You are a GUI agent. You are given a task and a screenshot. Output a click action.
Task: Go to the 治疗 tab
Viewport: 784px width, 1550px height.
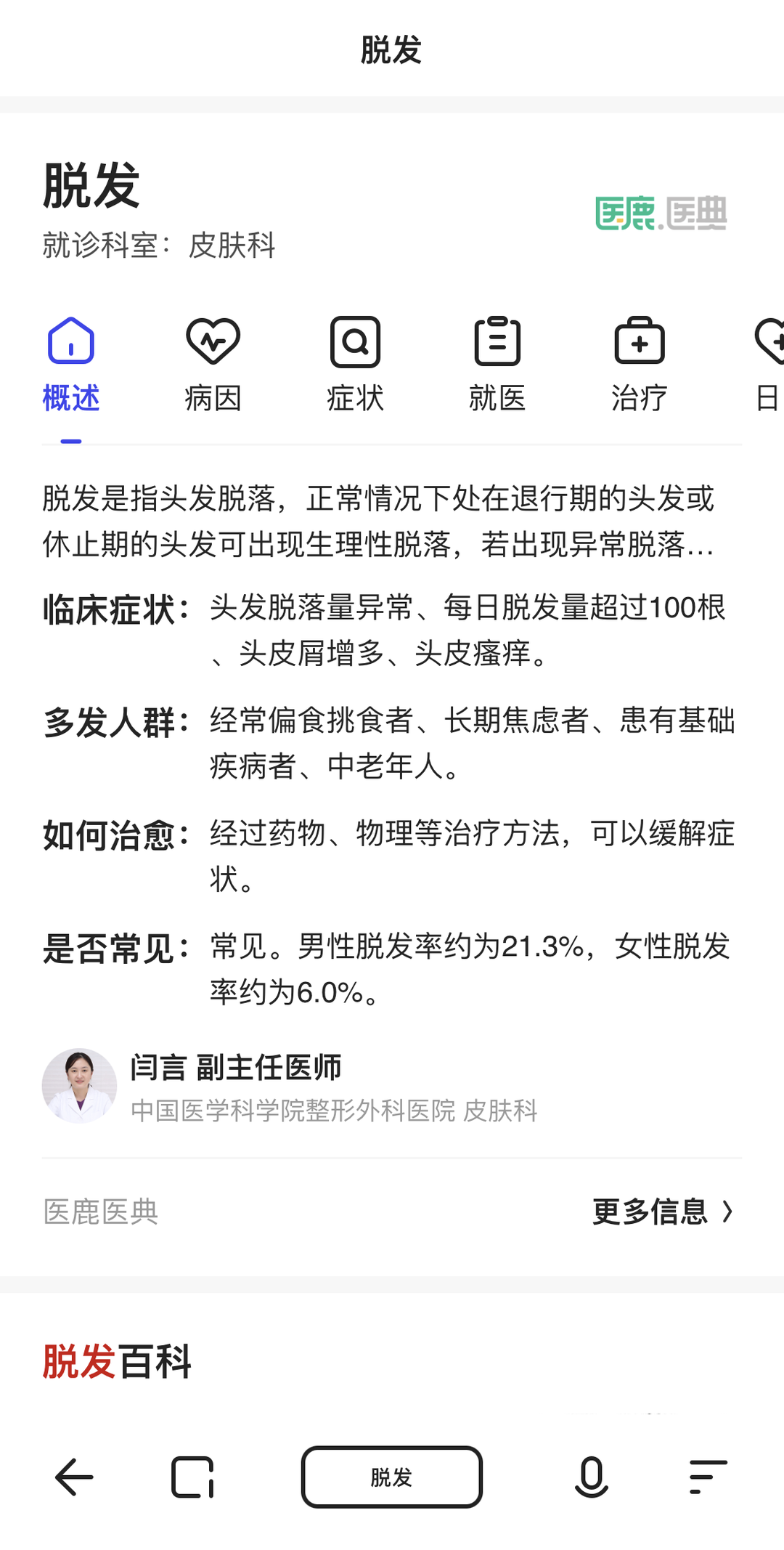pos(639,365)
